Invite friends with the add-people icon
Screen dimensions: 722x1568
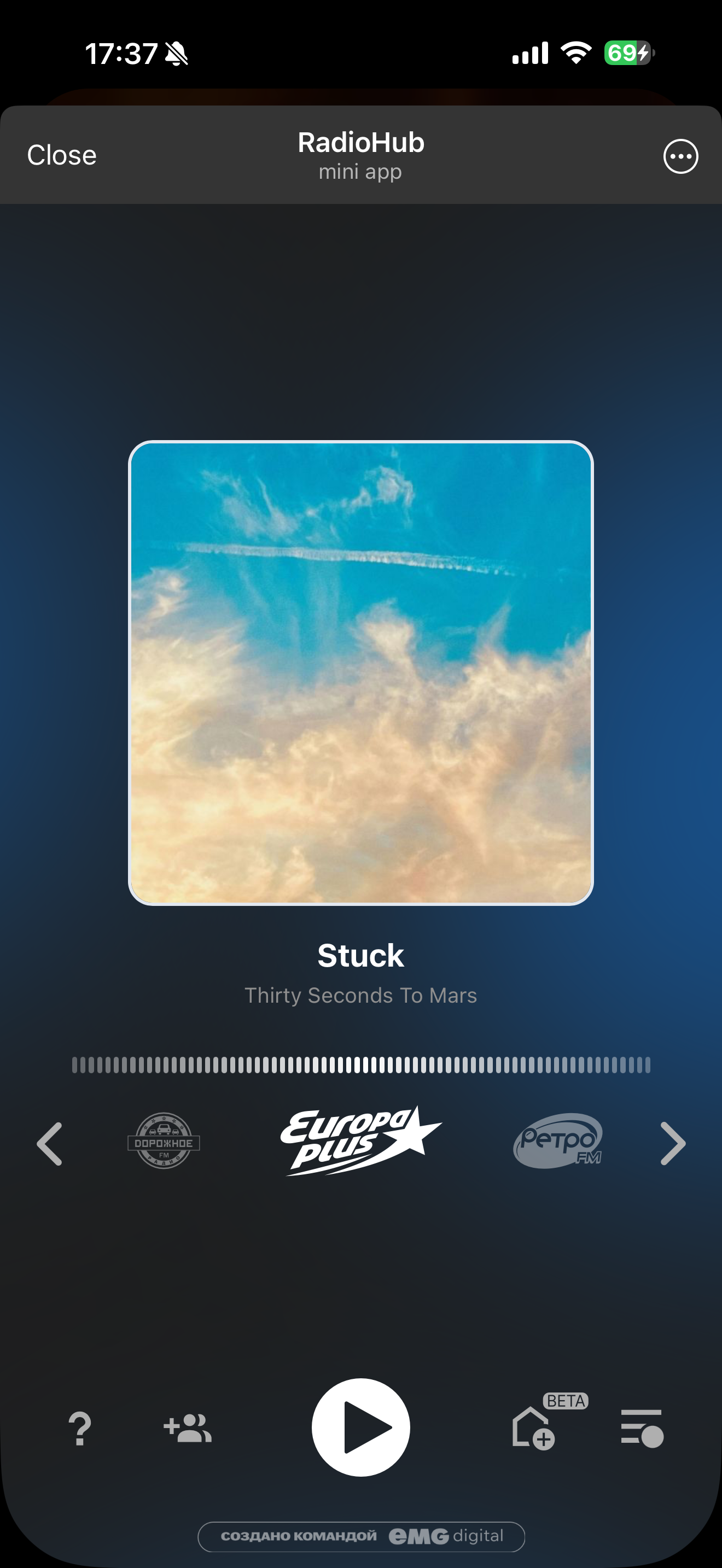point(188,1428)
